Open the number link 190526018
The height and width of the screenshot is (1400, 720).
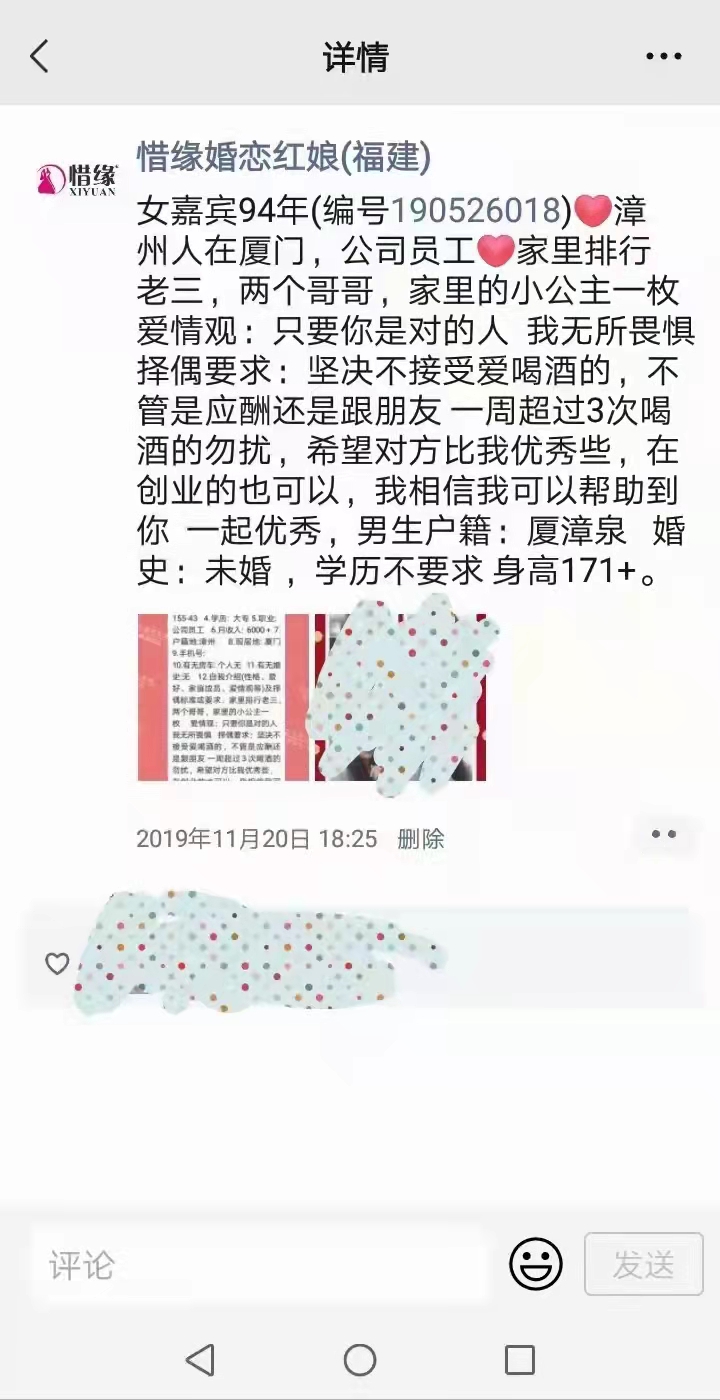click(474, 211)
